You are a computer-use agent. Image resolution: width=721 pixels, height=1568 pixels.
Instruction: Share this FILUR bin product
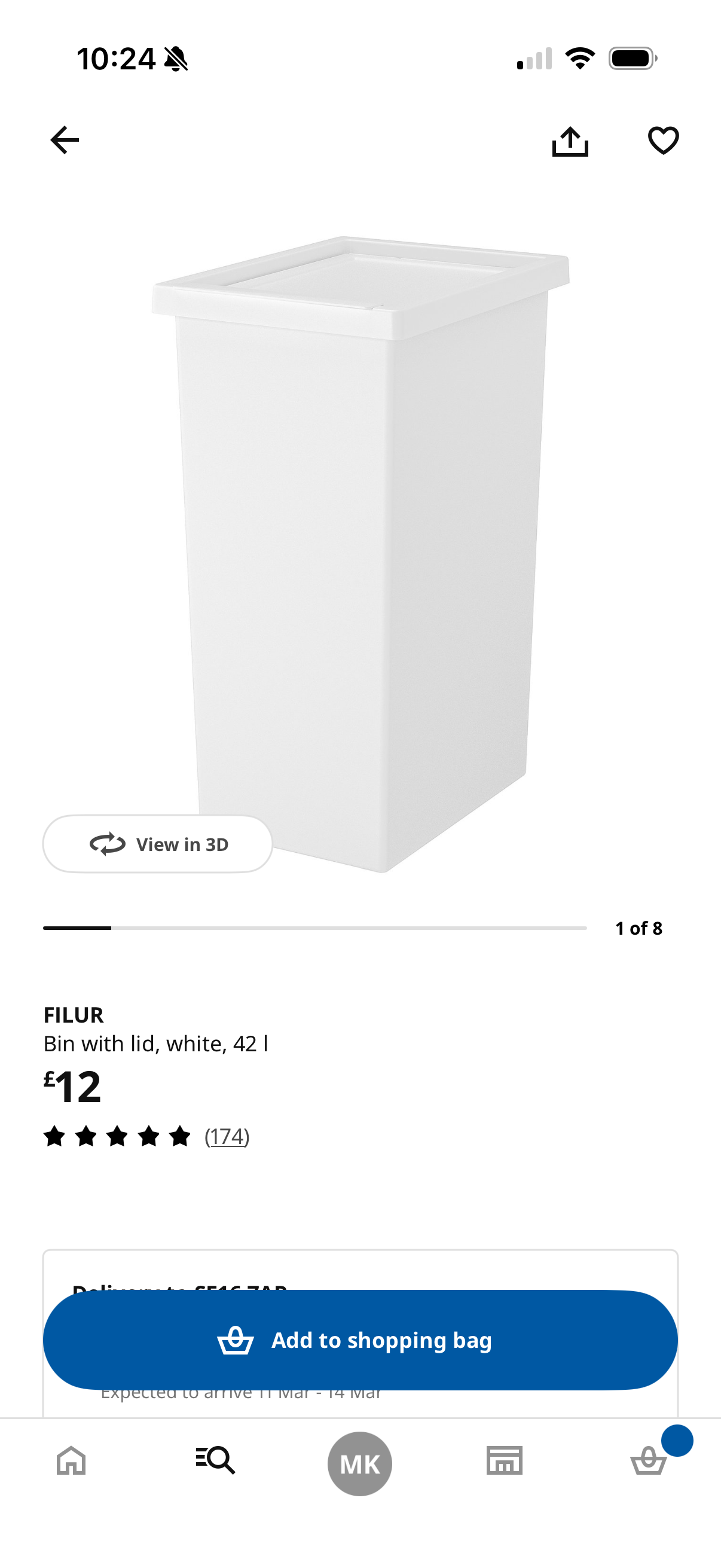point(570,142)
